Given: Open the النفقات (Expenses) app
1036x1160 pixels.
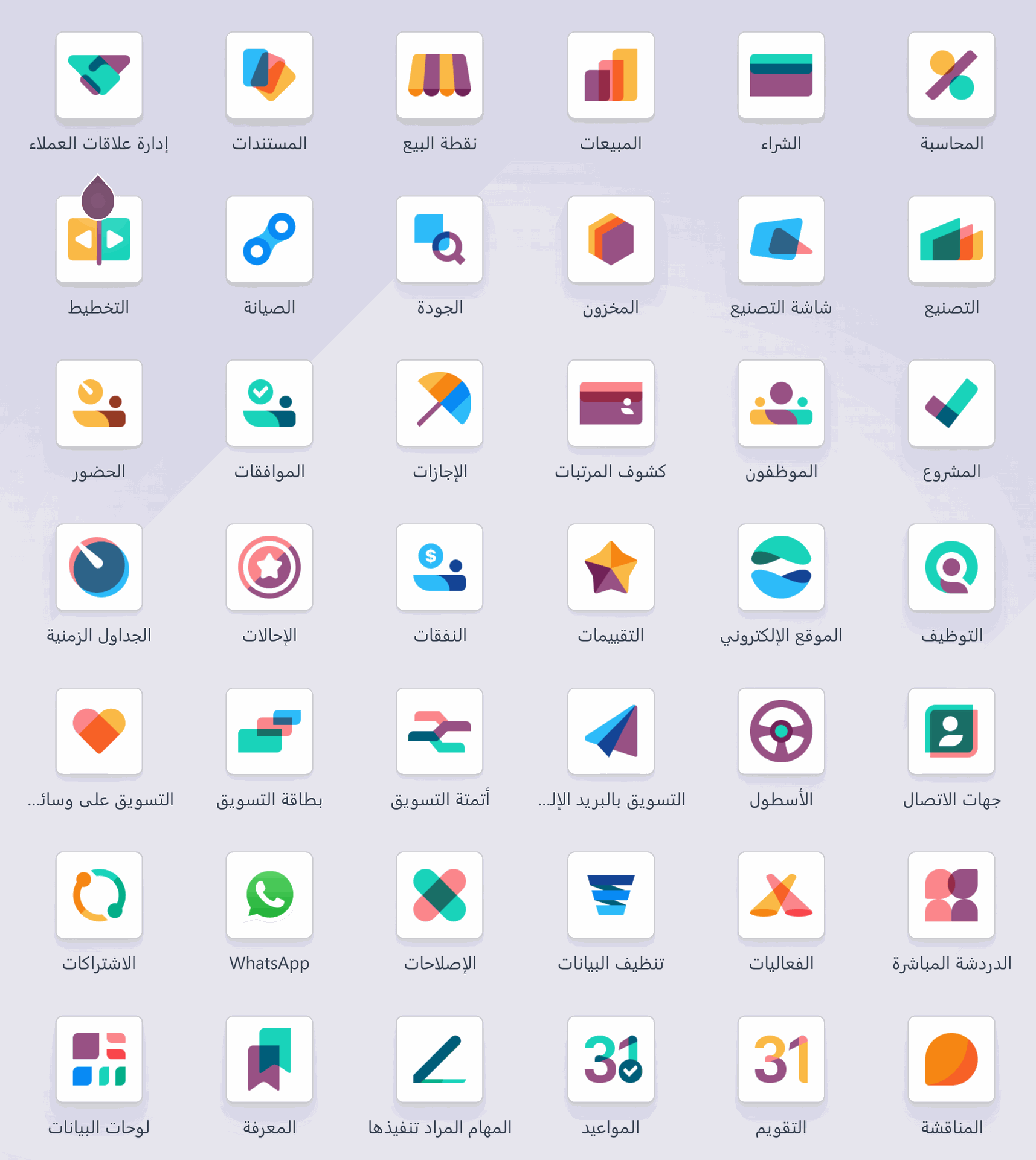Looking at the screenshot, I should [439, 567].
